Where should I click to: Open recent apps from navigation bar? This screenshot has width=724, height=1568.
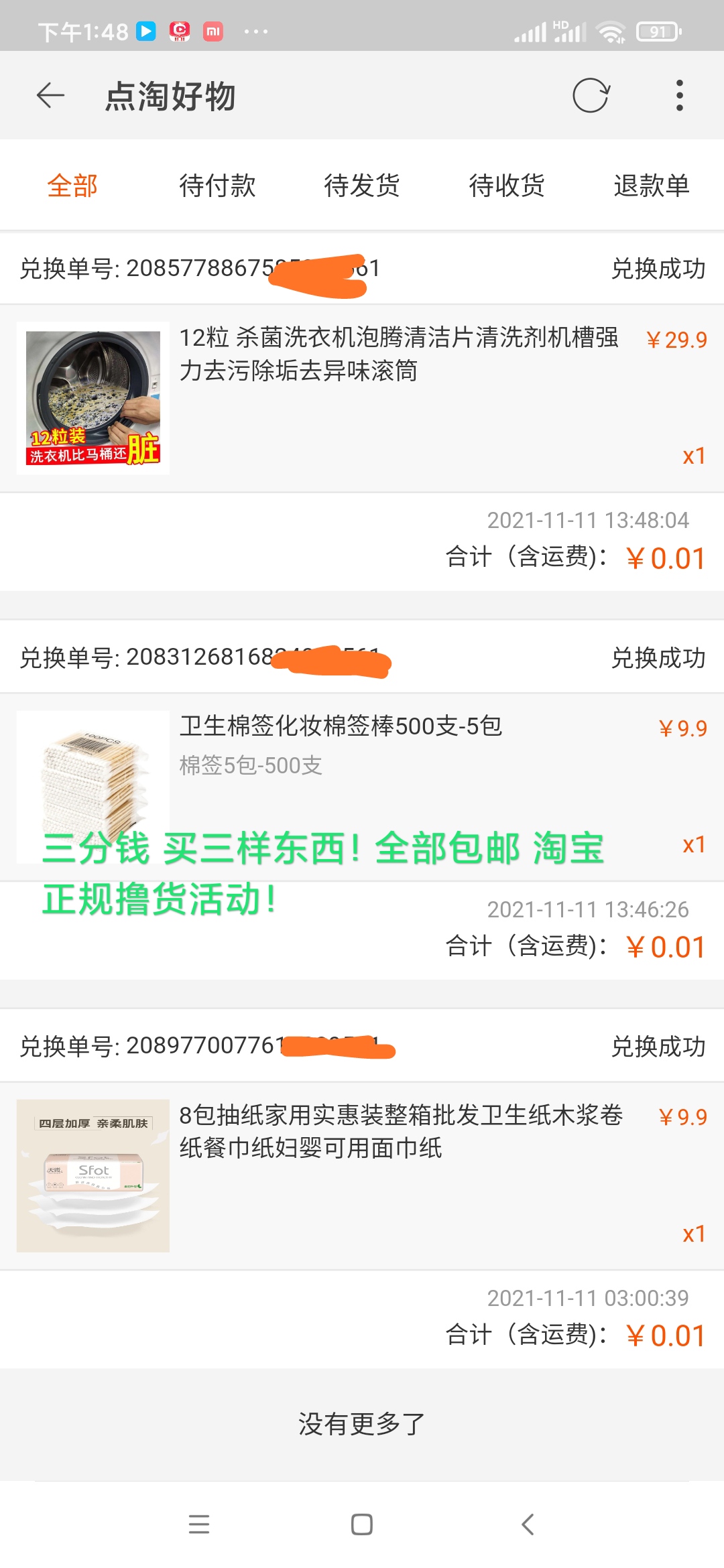199,1524
